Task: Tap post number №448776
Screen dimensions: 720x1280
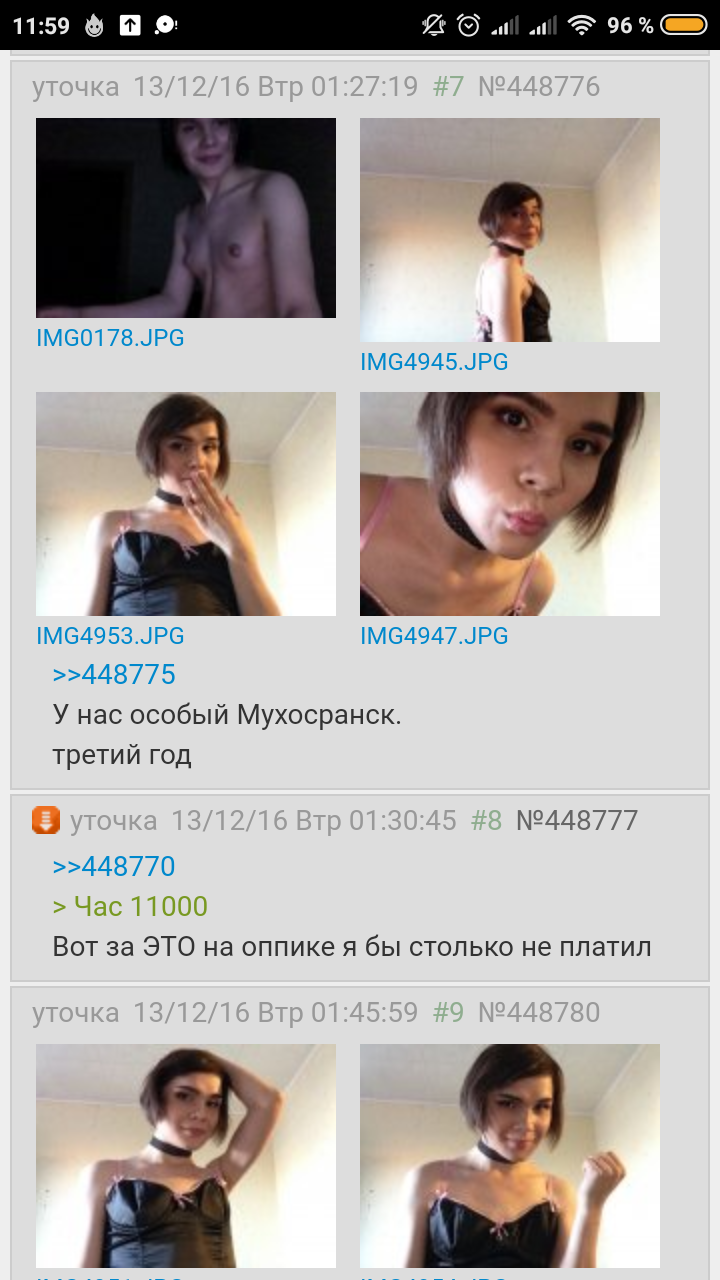Action: pos(538,87)
